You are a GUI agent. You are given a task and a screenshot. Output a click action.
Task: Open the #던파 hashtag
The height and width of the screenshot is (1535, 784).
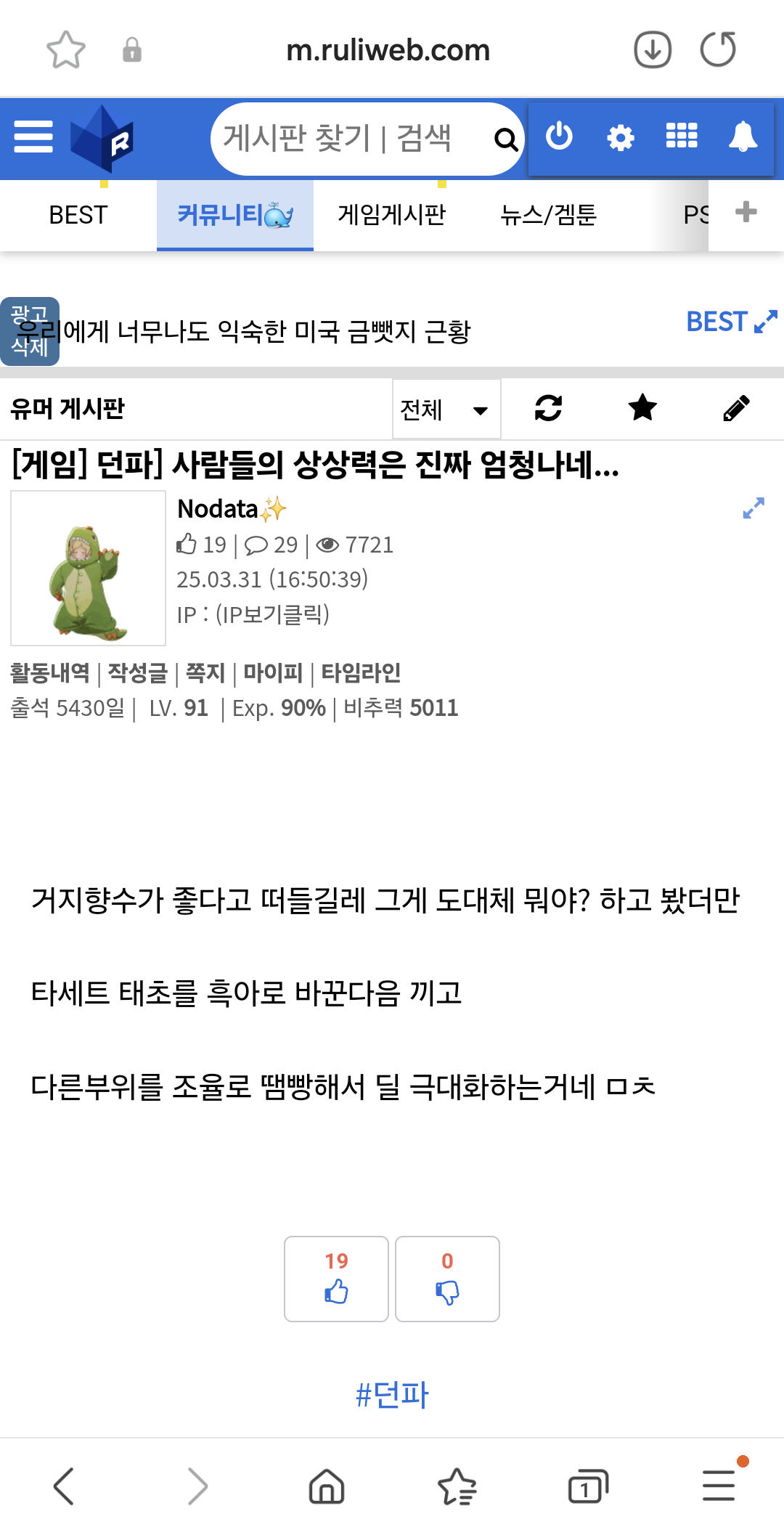click(392, 1395)
